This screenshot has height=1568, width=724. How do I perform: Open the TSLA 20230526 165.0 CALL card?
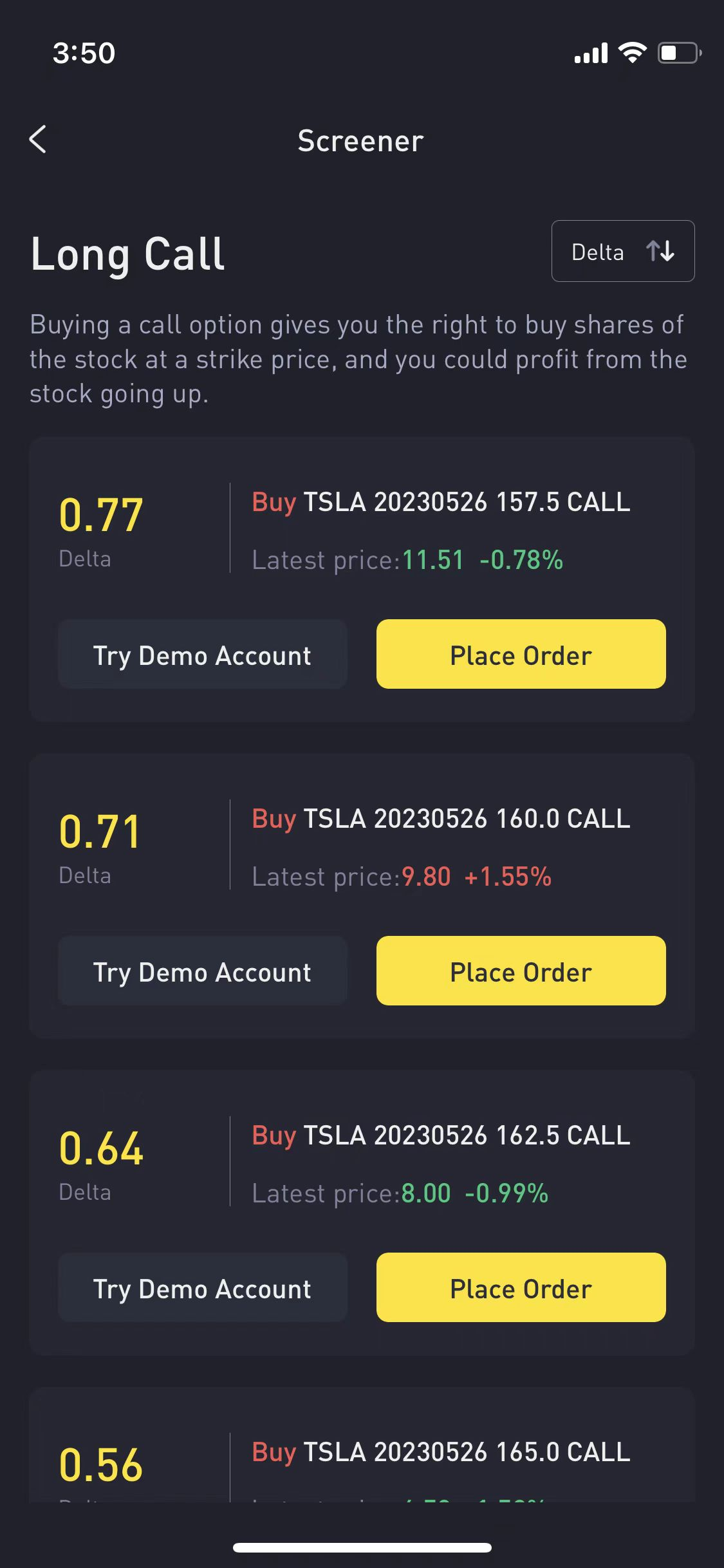440,1453
